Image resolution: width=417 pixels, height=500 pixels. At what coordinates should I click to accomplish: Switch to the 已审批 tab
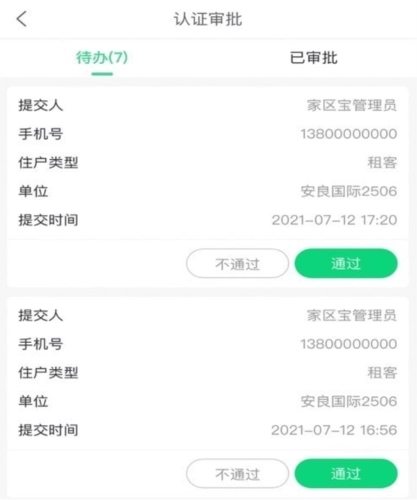pos(313,58)
